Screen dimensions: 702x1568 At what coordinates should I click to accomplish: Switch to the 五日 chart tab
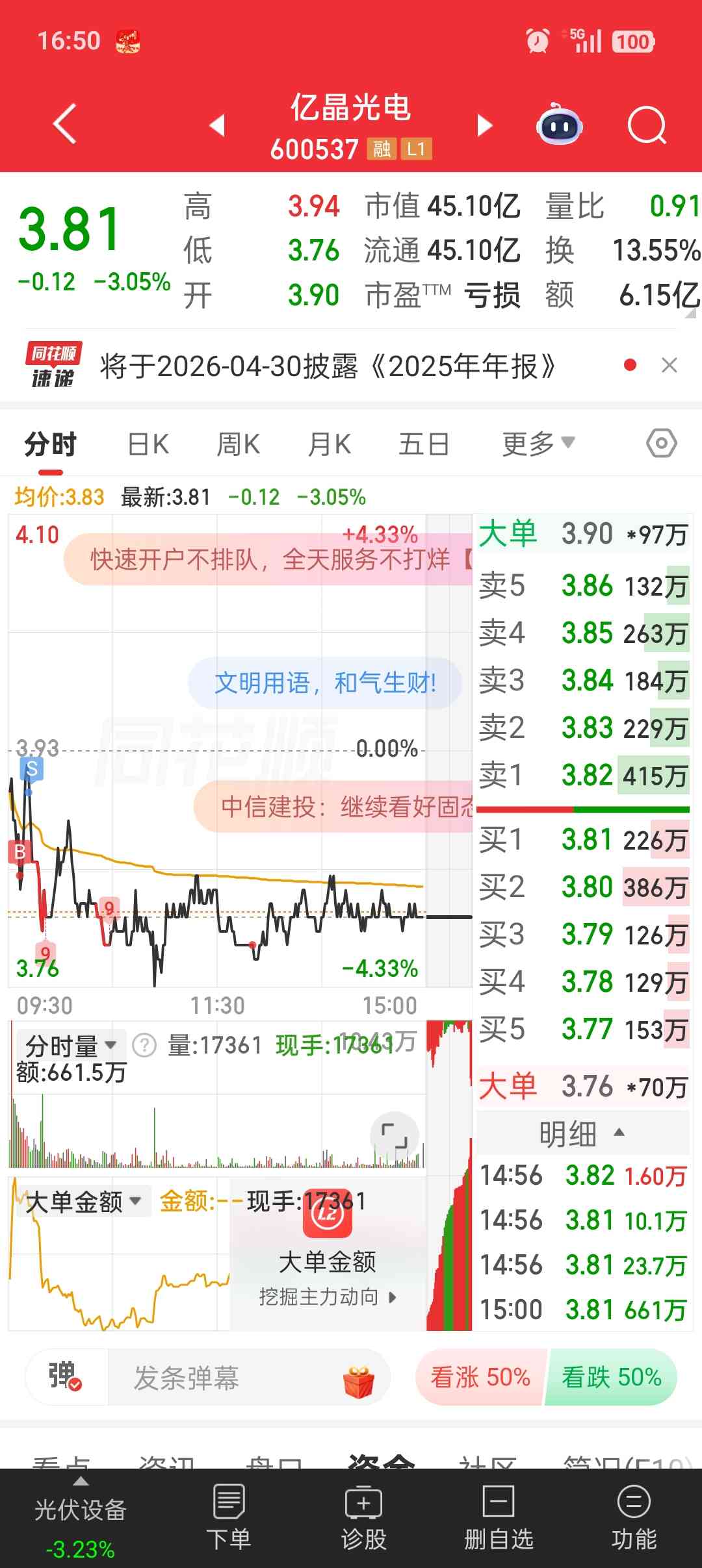(424, 445)
